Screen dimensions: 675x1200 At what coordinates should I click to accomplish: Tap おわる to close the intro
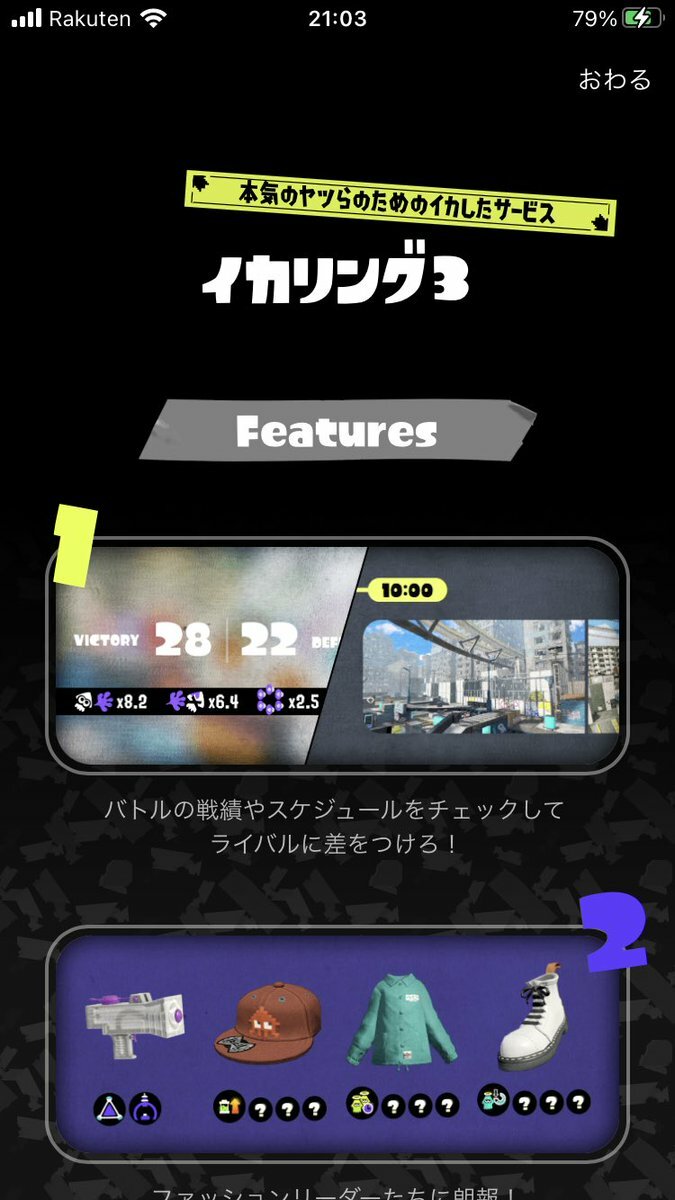click(614, 80)
